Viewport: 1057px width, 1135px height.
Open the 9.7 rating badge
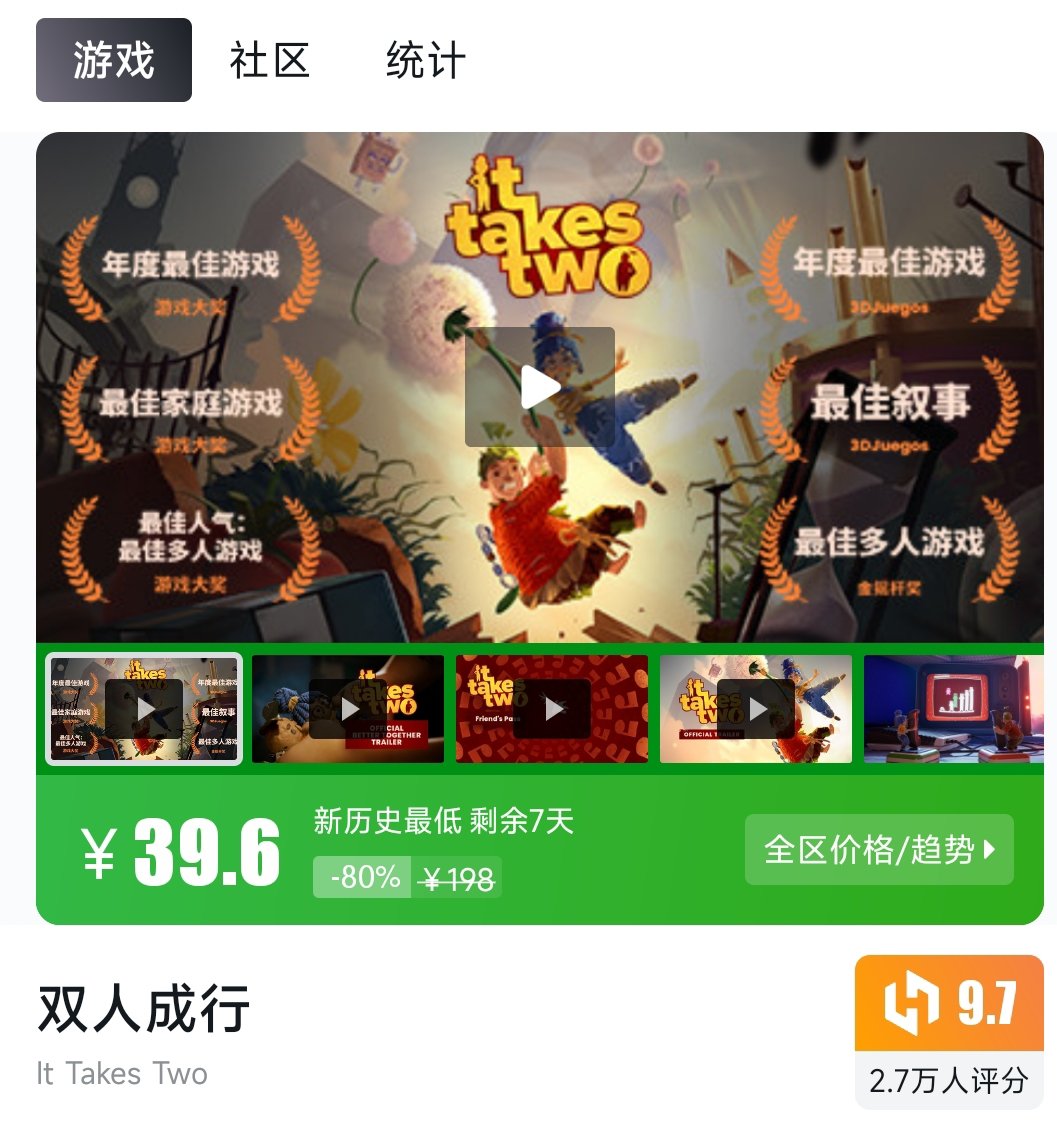[949, 1004]
